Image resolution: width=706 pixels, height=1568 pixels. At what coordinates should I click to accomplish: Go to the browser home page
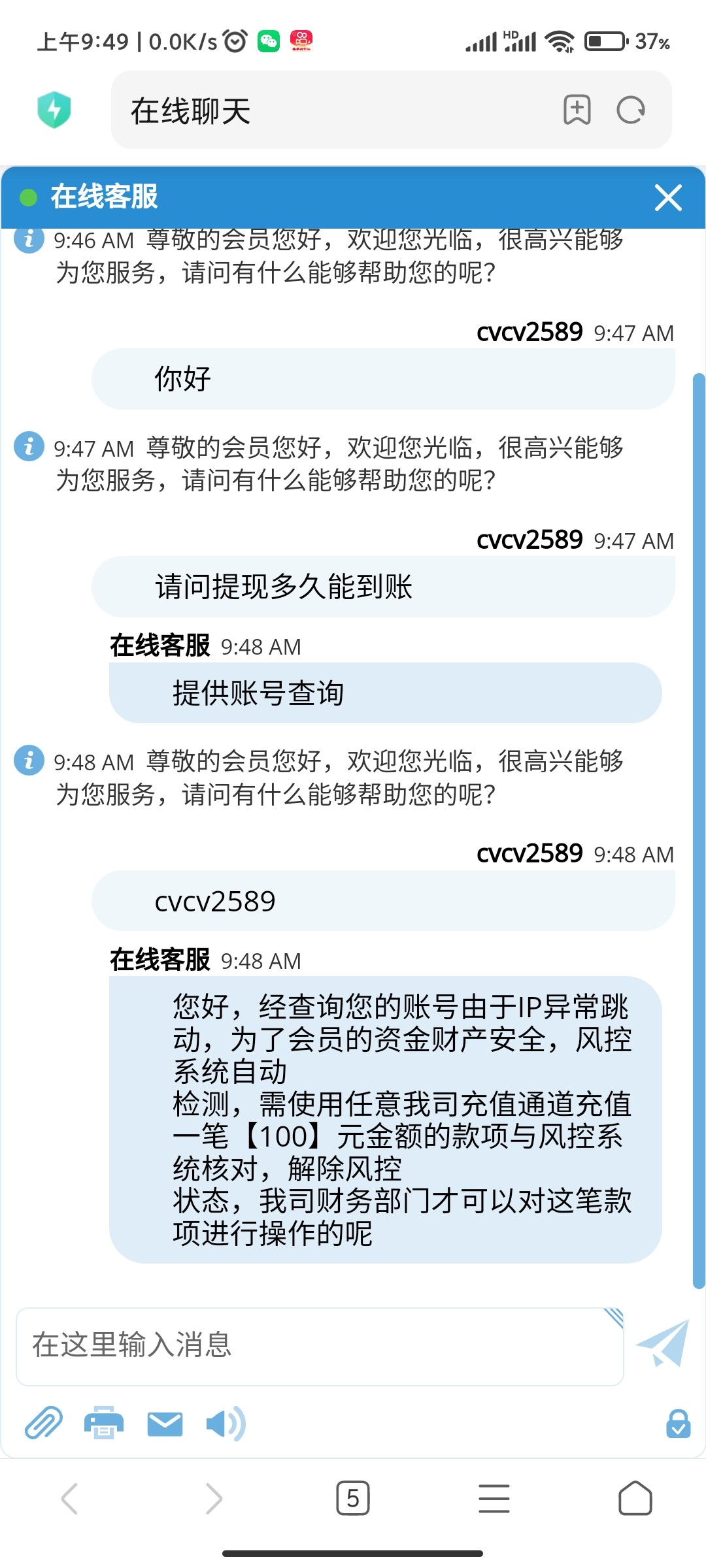tap(635, 1498)
